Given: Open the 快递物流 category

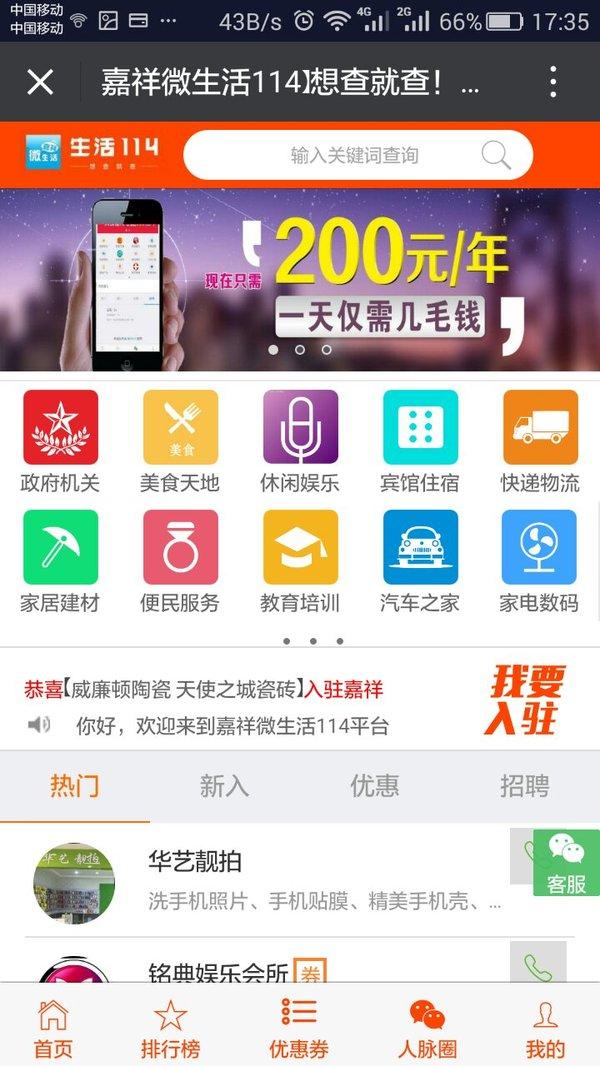Looking at the screenshot, I should click(x=540, y=442).
